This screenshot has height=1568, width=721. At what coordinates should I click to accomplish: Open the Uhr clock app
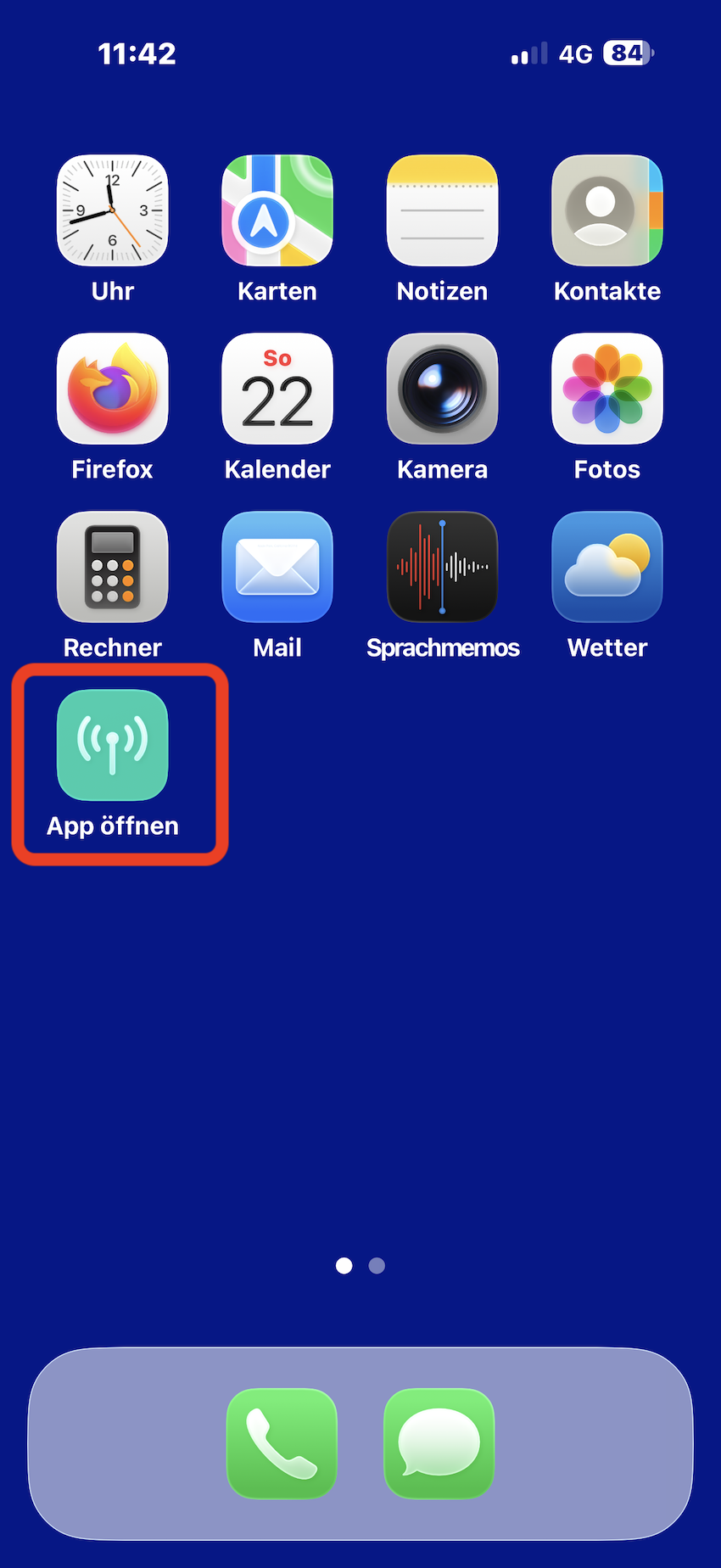112,210
